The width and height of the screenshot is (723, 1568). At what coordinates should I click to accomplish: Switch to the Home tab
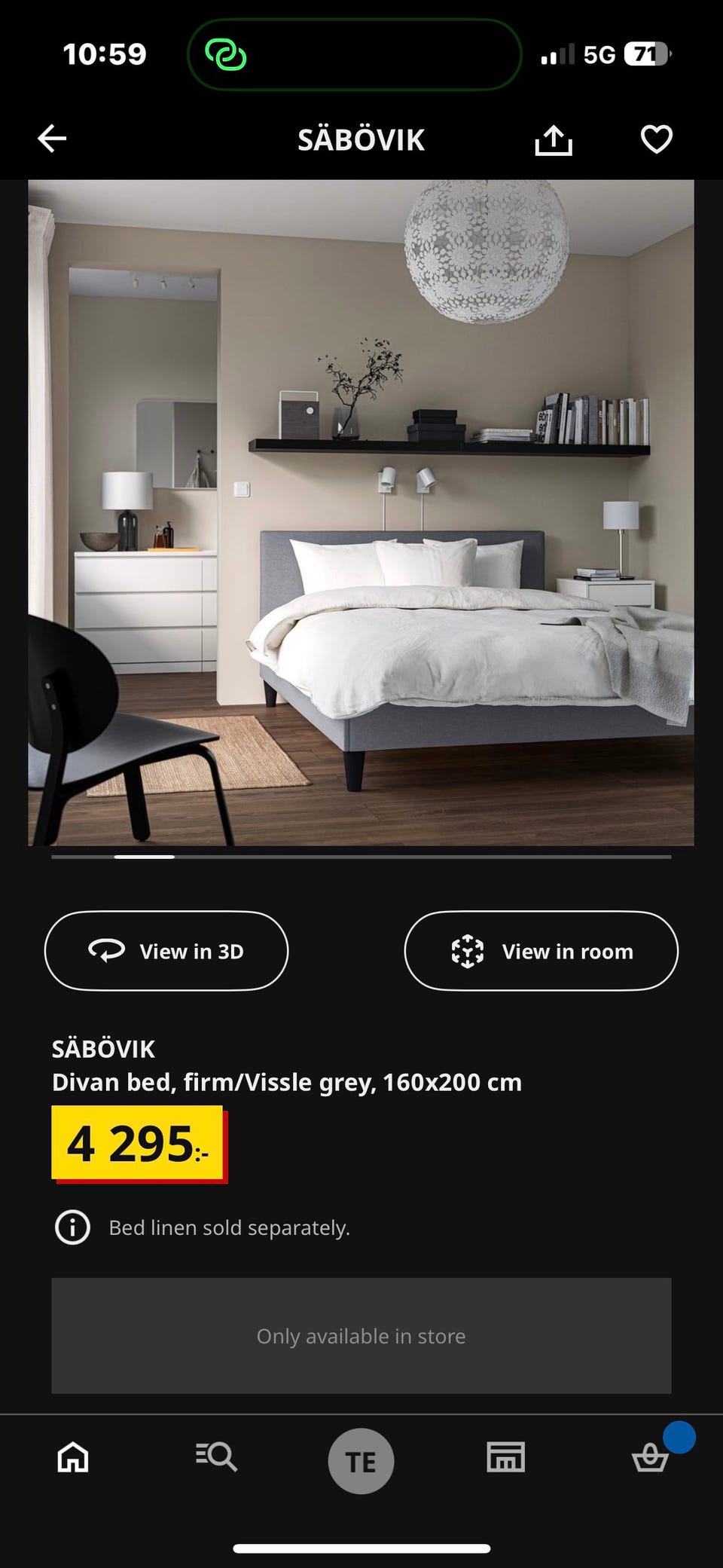click(73, 1456)
